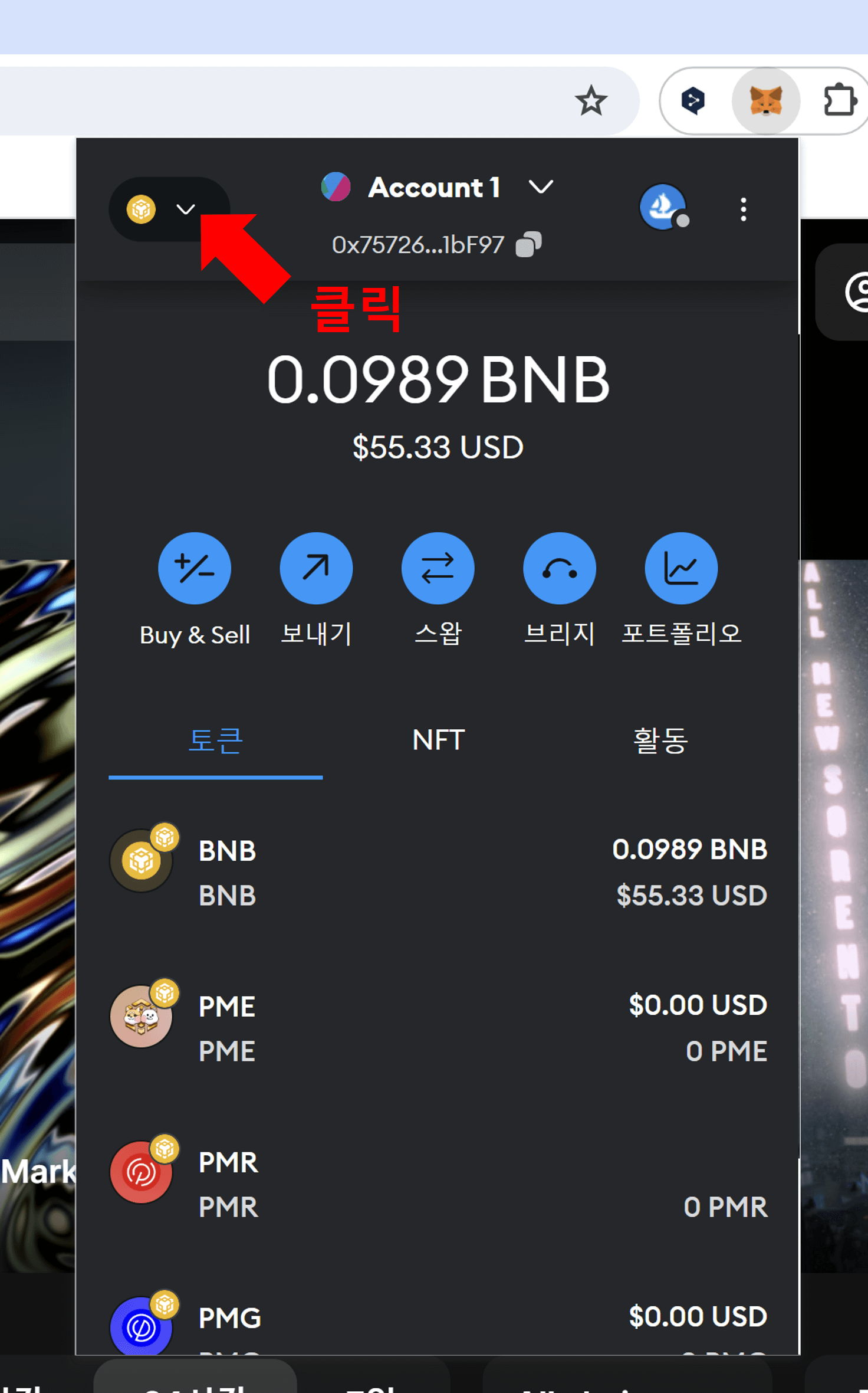The image size is (868, 1393).
Task: Select the Buy & Sell icon
Action: click(x=195, y=568)
